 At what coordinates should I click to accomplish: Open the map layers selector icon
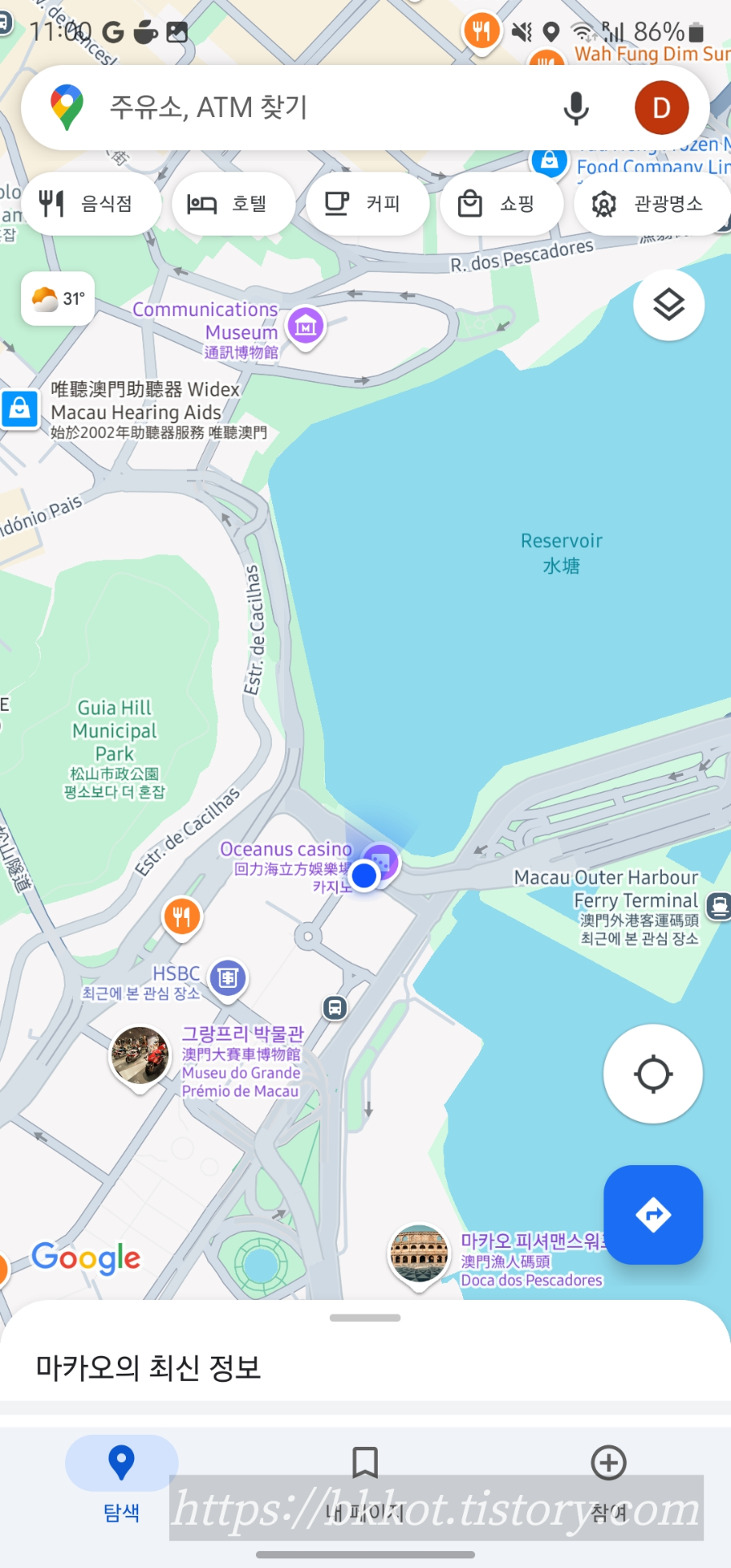click(668, 305)
